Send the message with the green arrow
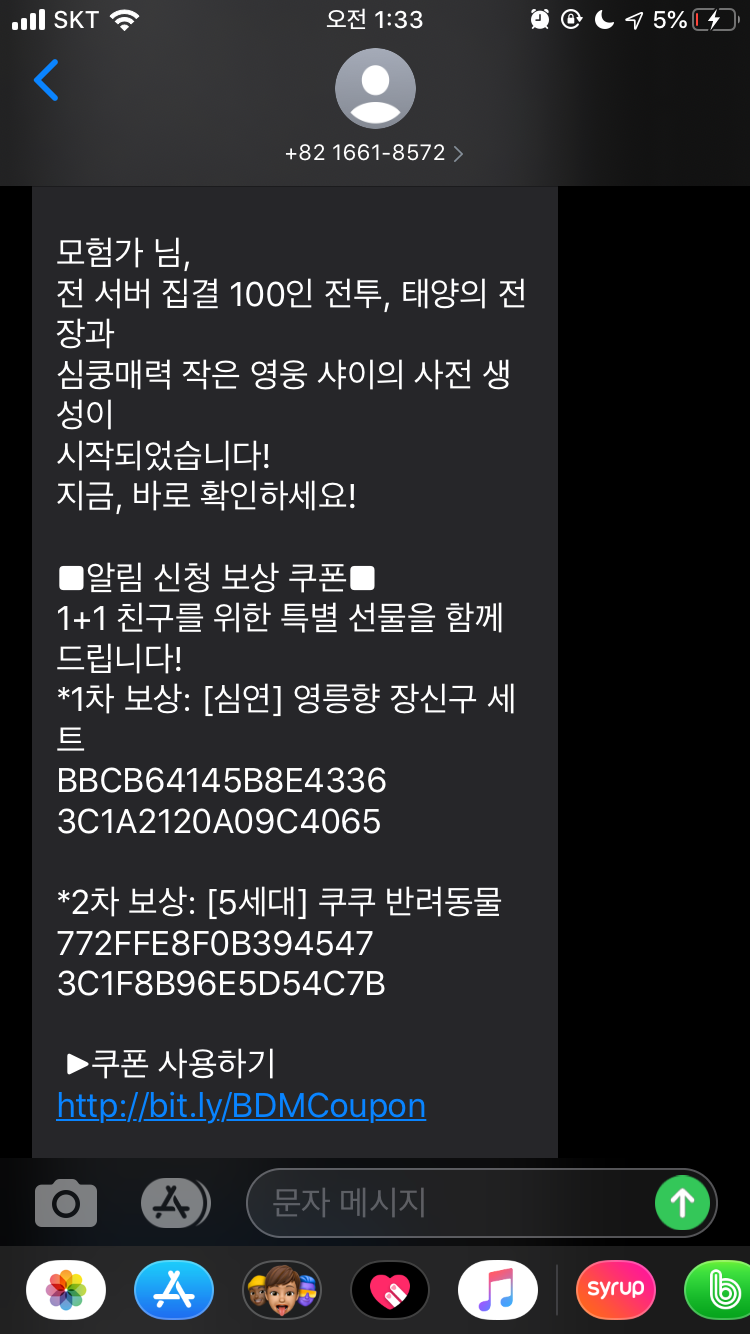The width and height of the screenshot is (750, 1334). point(682,1203)
